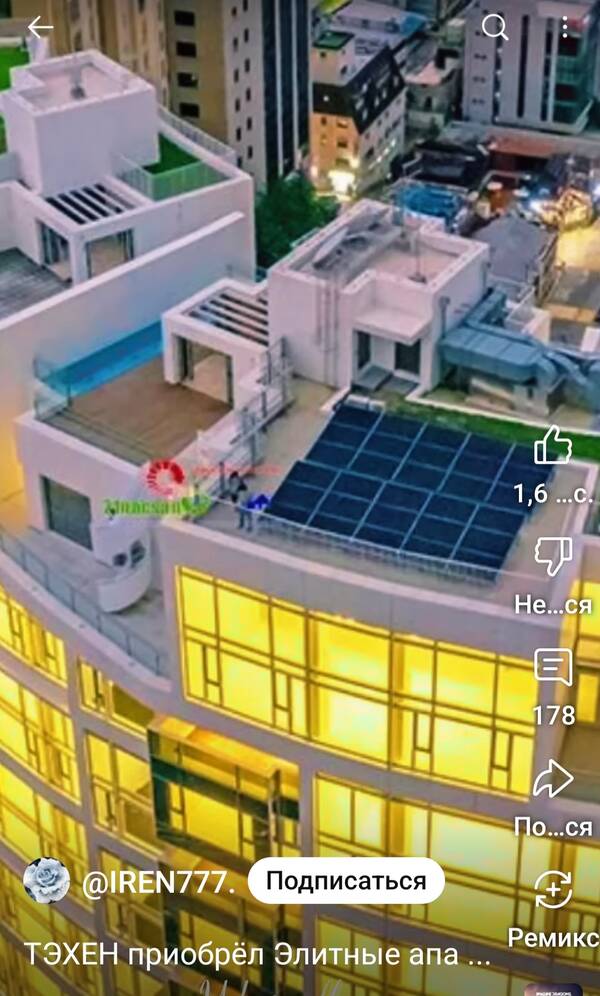Like this short video
Viewport: 600px width, 996px height.
pyautogui.click(x=553, y=445)
